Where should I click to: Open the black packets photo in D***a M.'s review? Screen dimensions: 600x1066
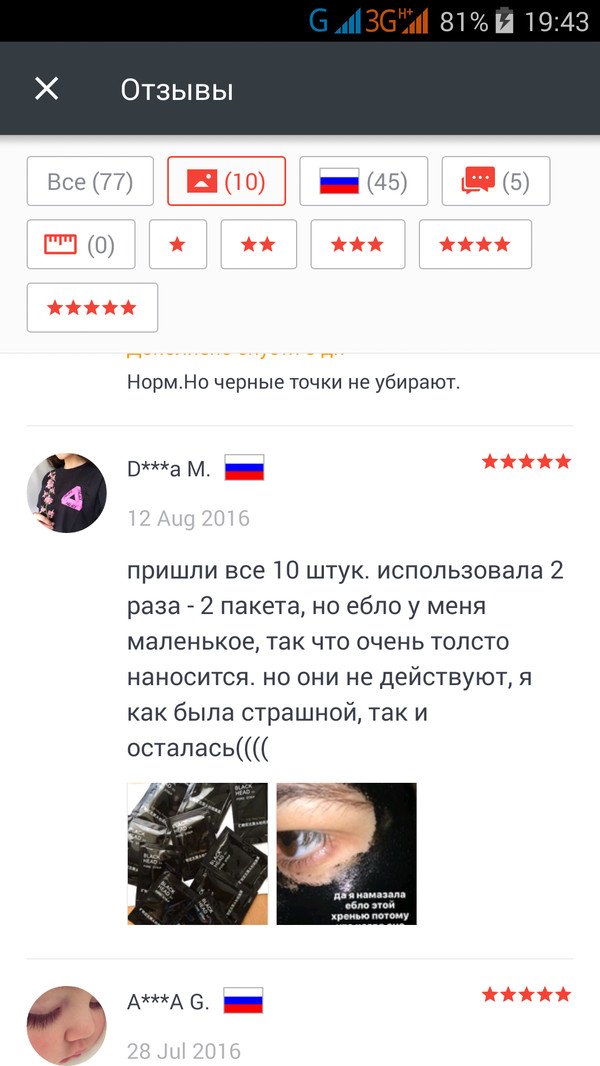click(x=197, y=853)
